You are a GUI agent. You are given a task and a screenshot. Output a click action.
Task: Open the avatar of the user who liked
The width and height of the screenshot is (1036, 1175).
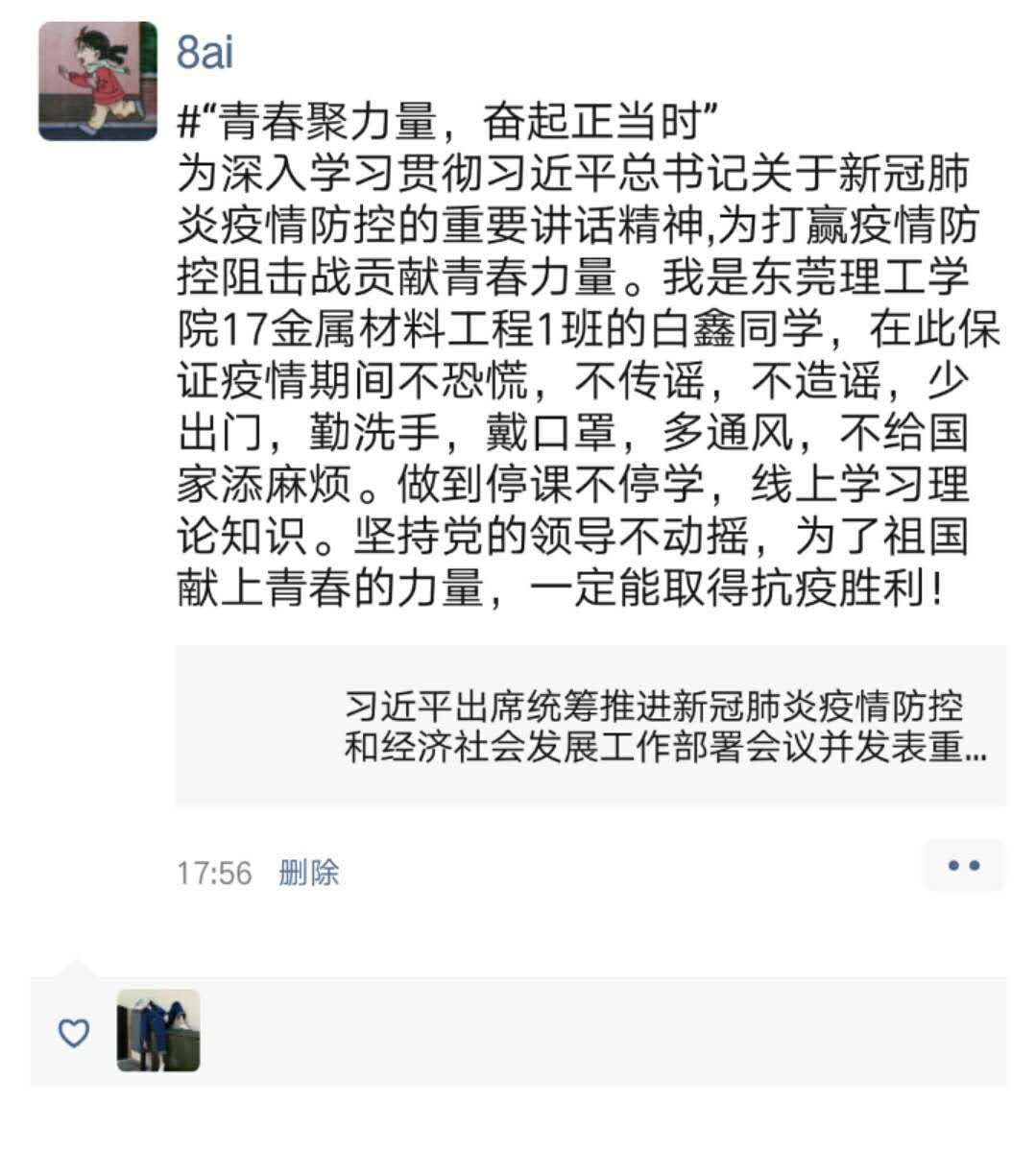pos(158,1030)
